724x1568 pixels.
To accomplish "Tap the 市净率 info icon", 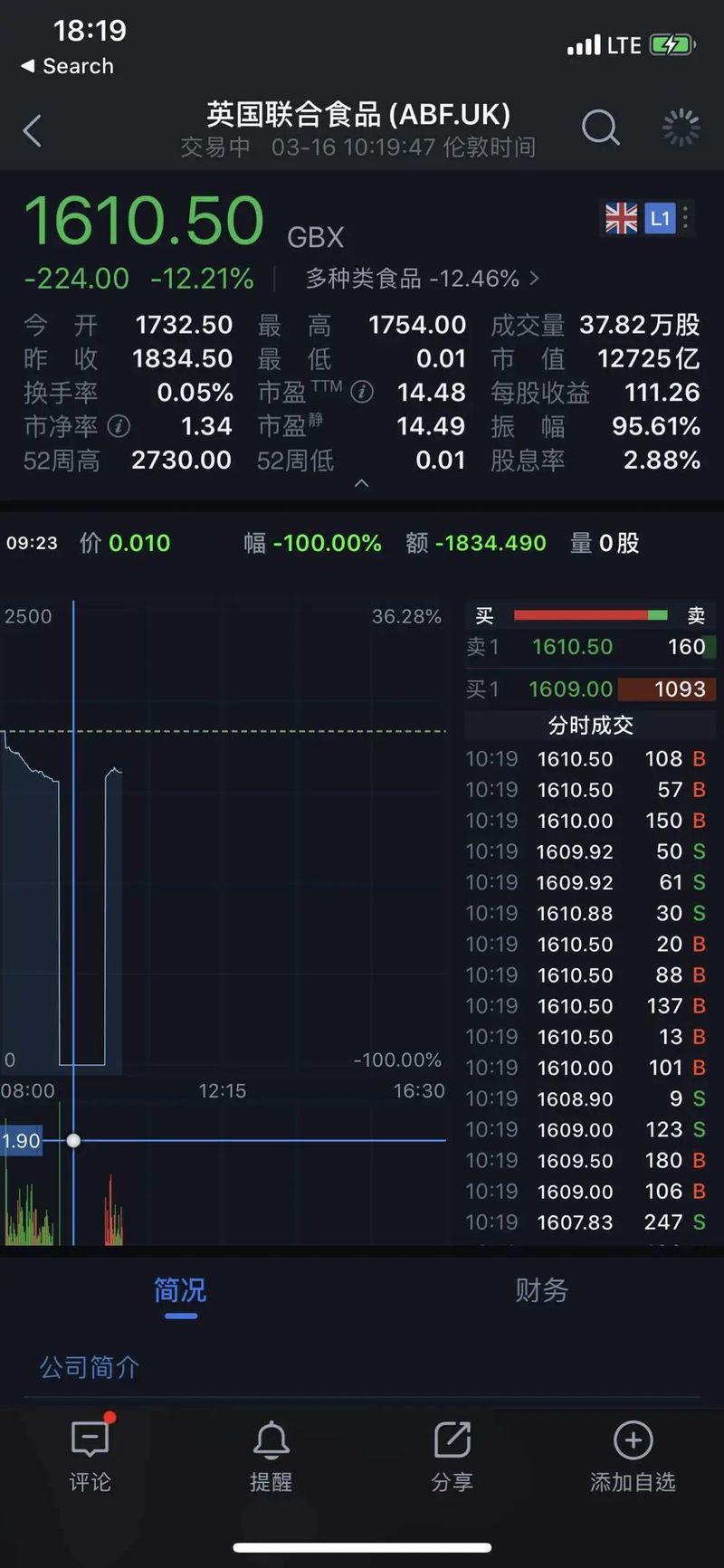I will (x=119, y=426).
